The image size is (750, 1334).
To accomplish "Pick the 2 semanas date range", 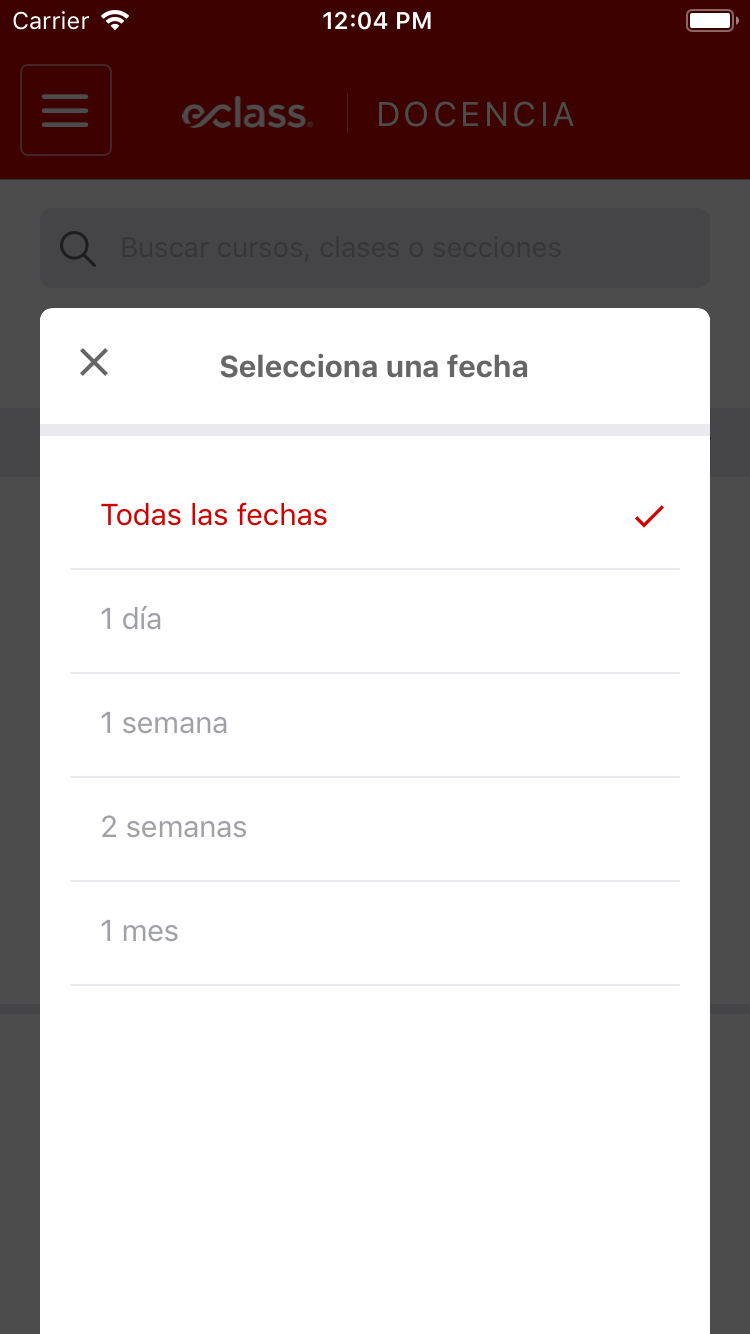I will tap(174, 828).
